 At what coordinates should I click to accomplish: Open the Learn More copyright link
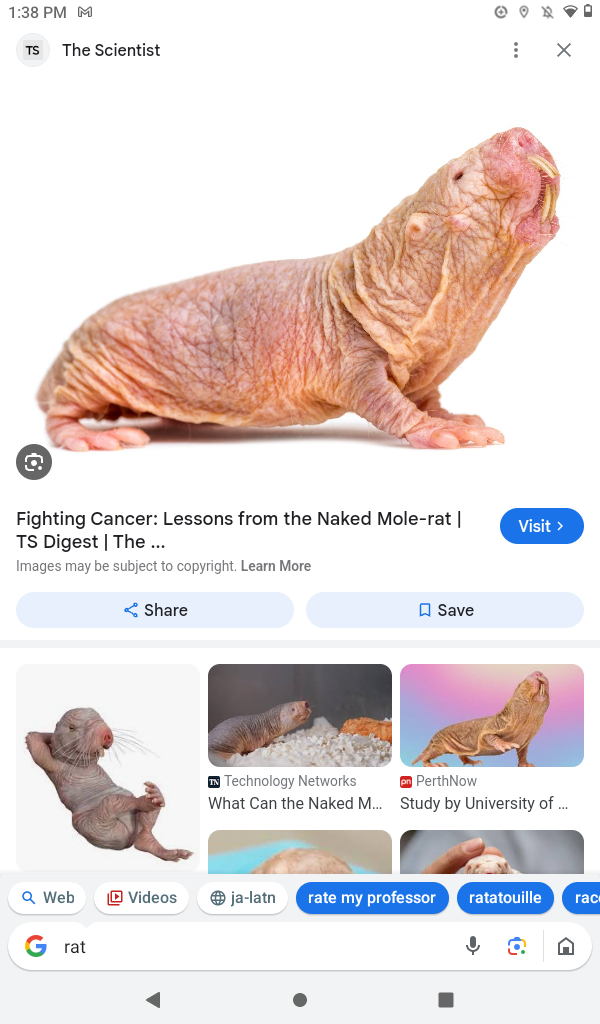[x=275, y=566]
